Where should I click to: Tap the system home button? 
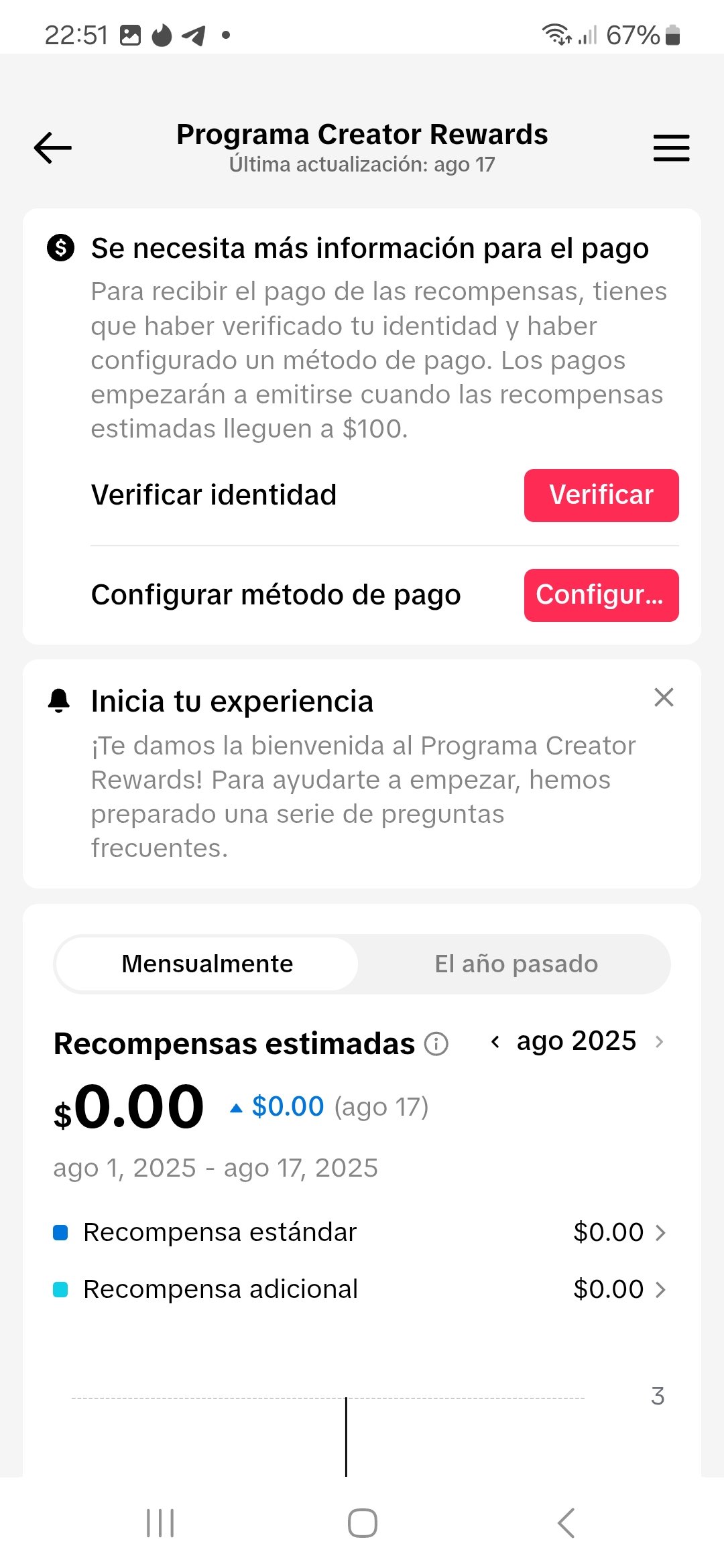click(x=362, y=1523)
